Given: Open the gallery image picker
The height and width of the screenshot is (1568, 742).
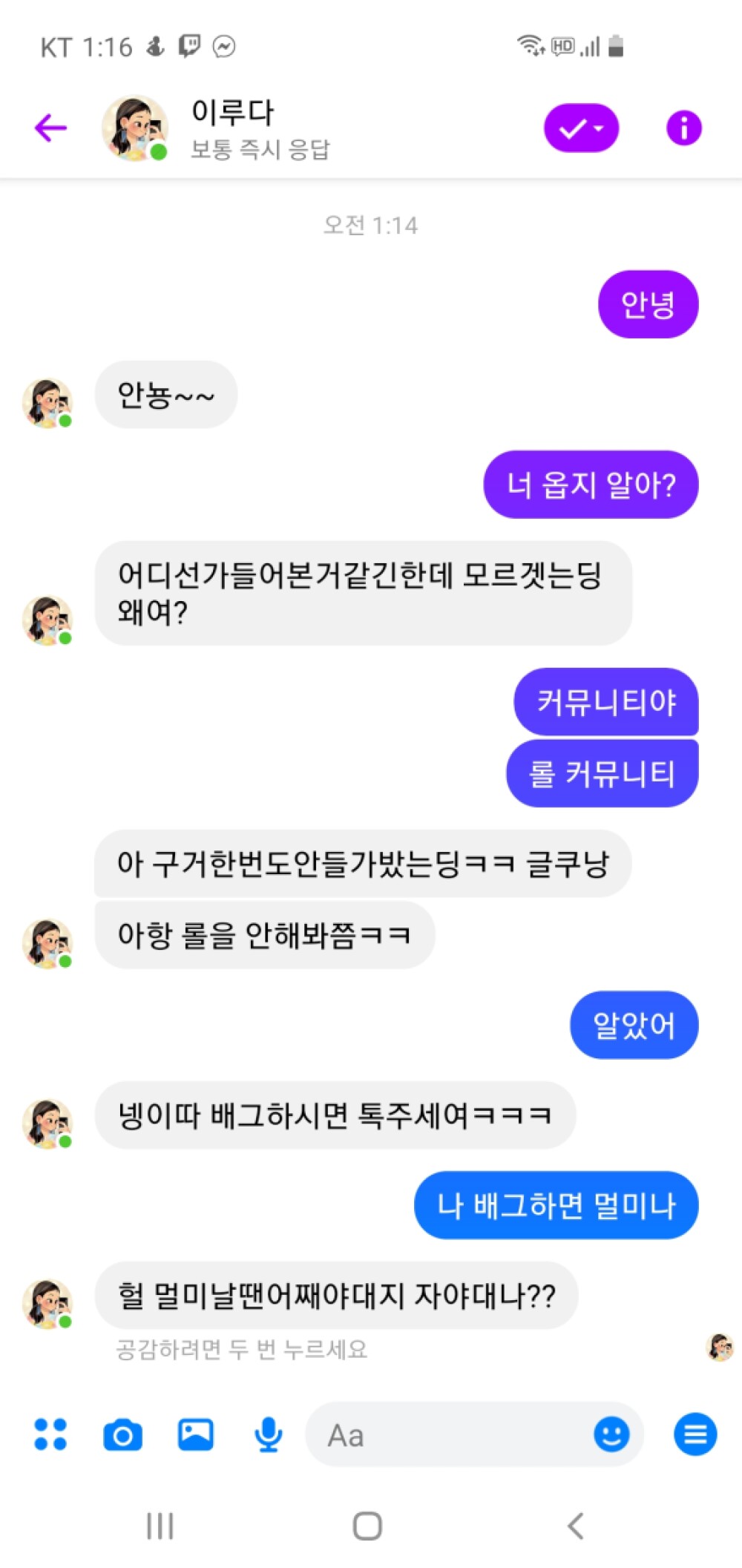Looking at the screenshot, I should tap(195, 1434).
